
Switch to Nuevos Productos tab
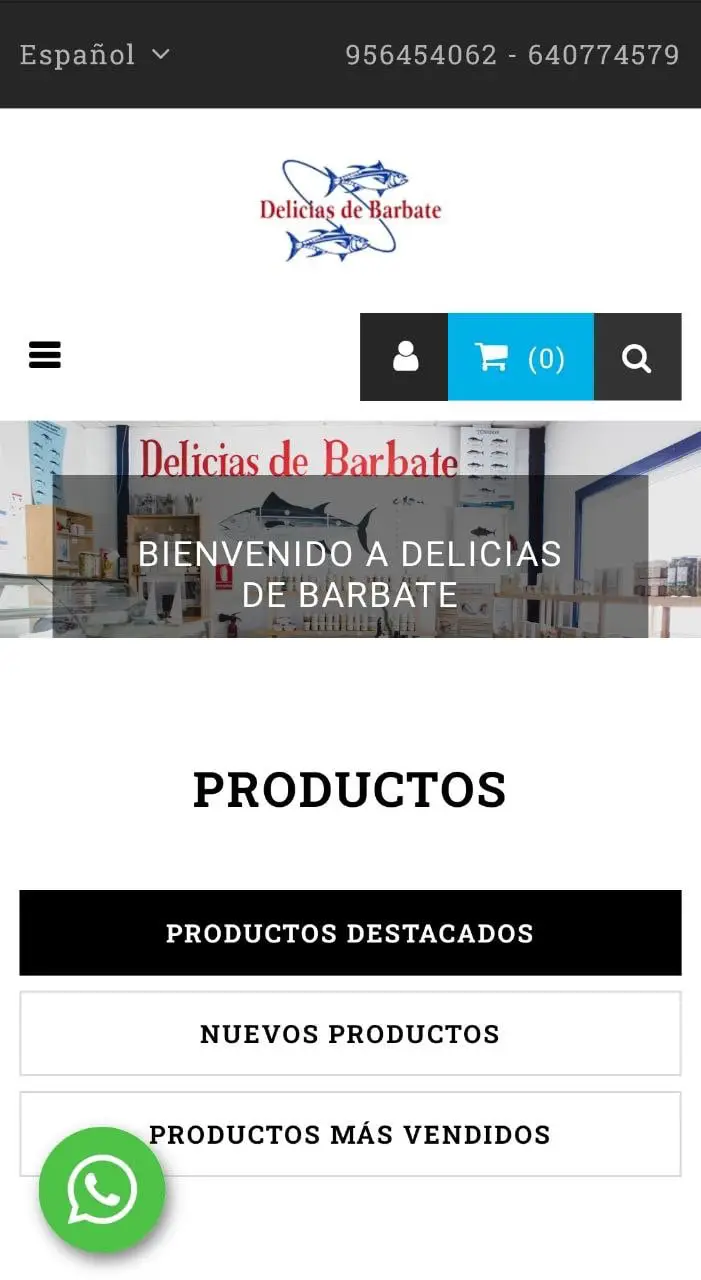(350, 1033)
